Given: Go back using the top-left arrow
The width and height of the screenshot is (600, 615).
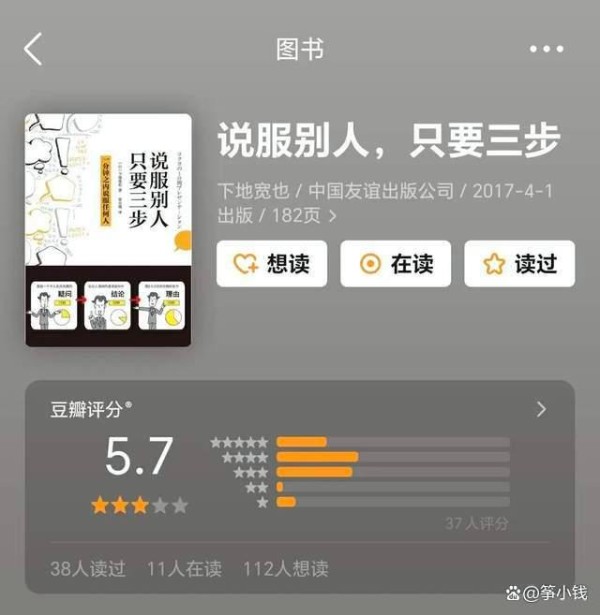Looking at the screenshot, I should pyautogui.click(x=34, y=48).
